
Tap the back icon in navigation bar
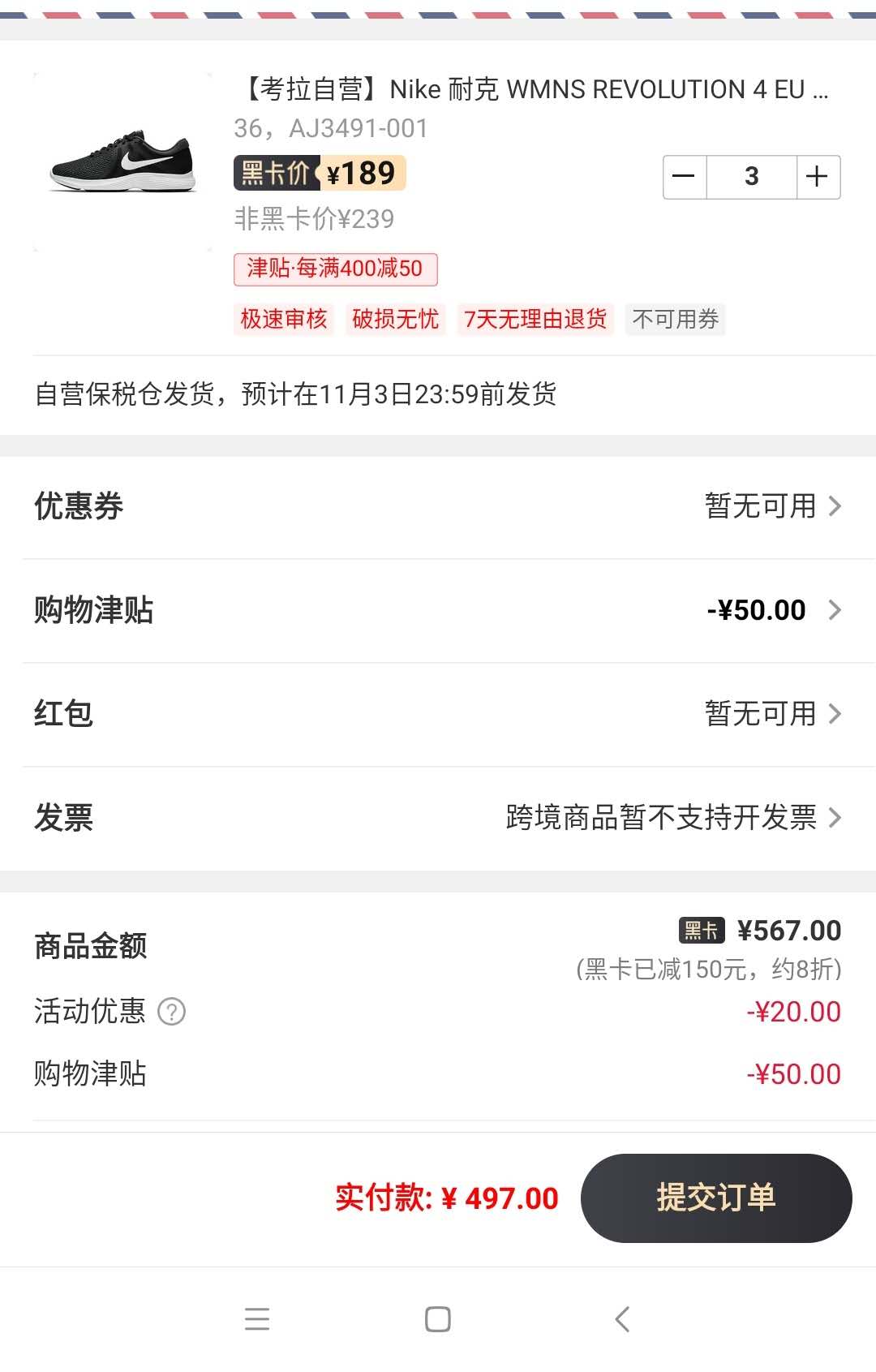(x=621, y=1318)
